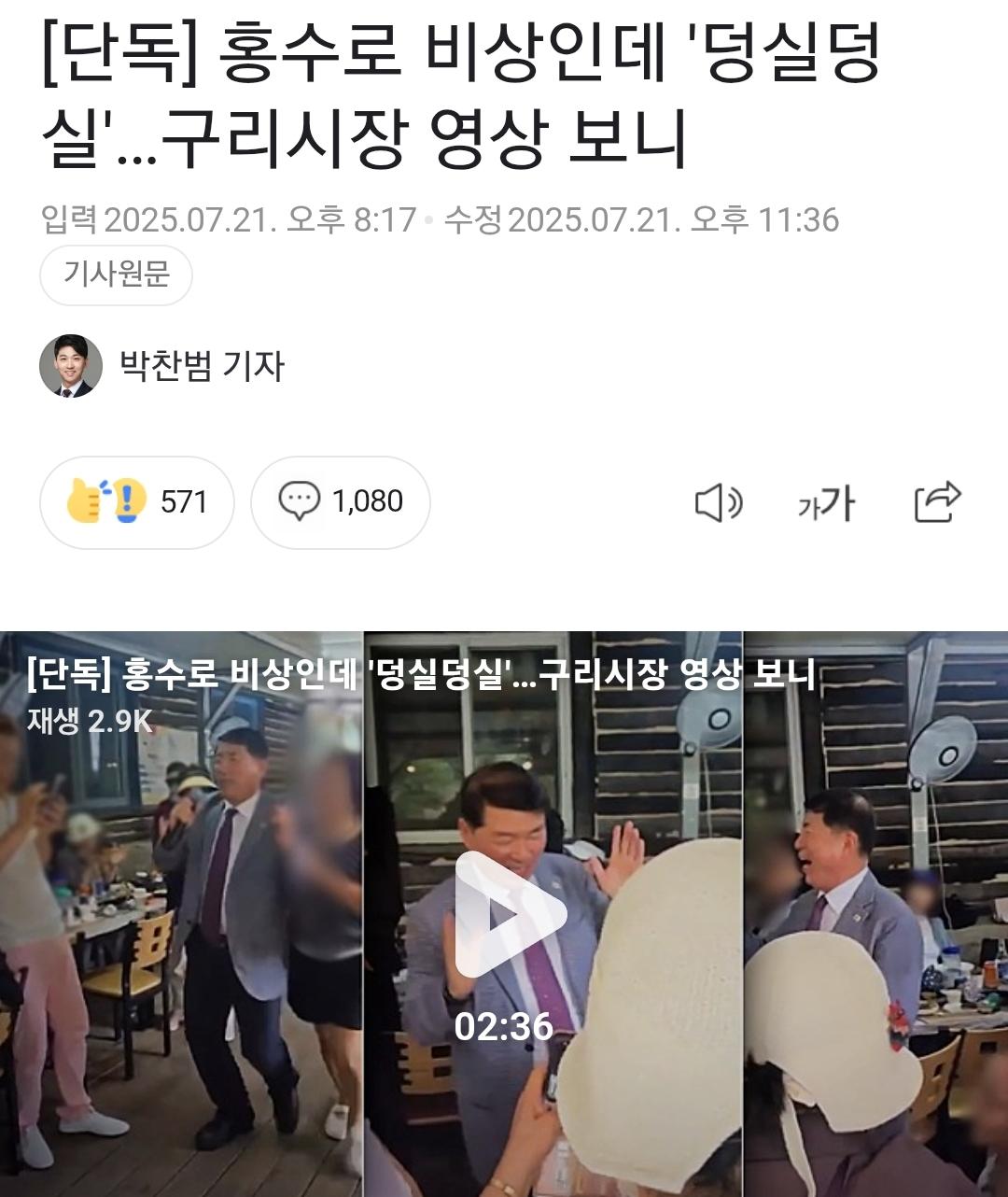This screenshot has width=1008, height=1197.
Task: Tap the share icon to share the article
Action: [x=938, y=501]
